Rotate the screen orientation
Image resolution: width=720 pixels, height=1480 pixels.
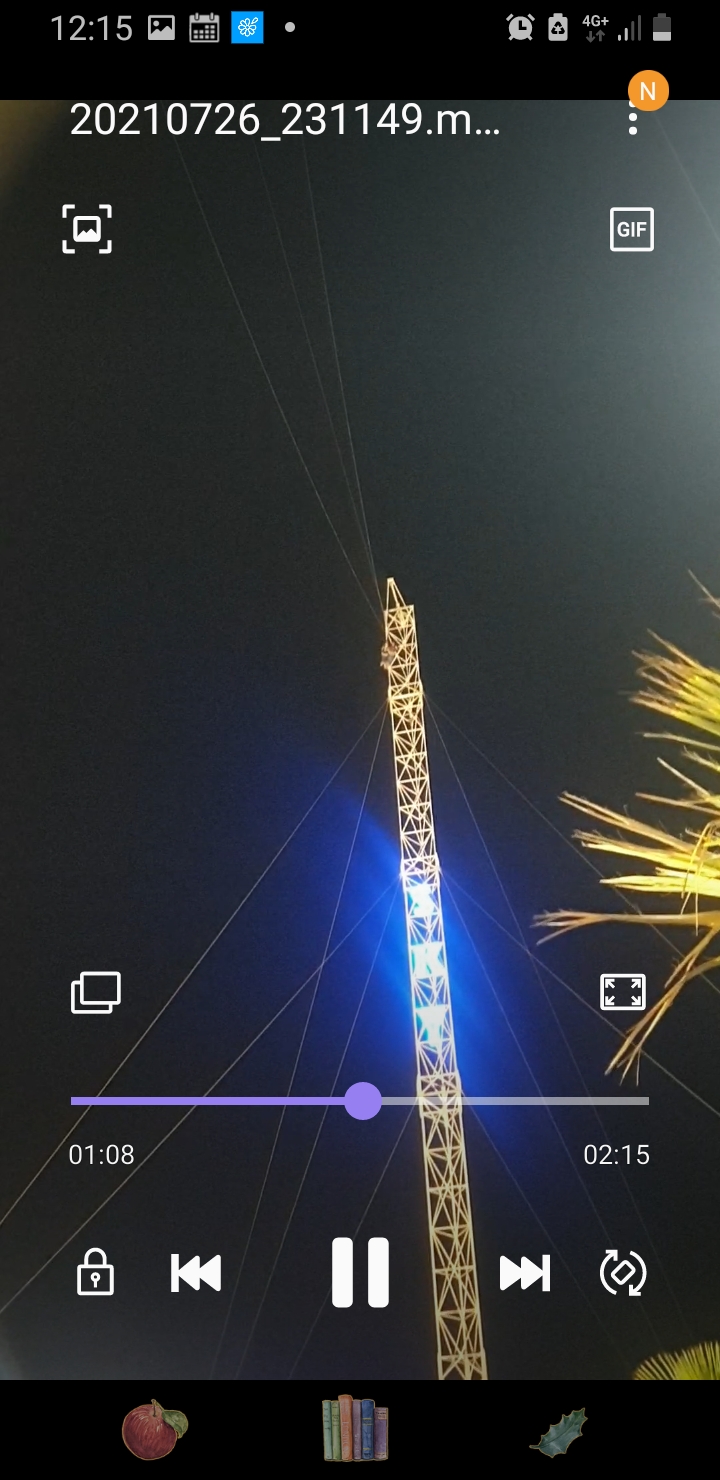pyautogui.click(x=623, y=1273)
